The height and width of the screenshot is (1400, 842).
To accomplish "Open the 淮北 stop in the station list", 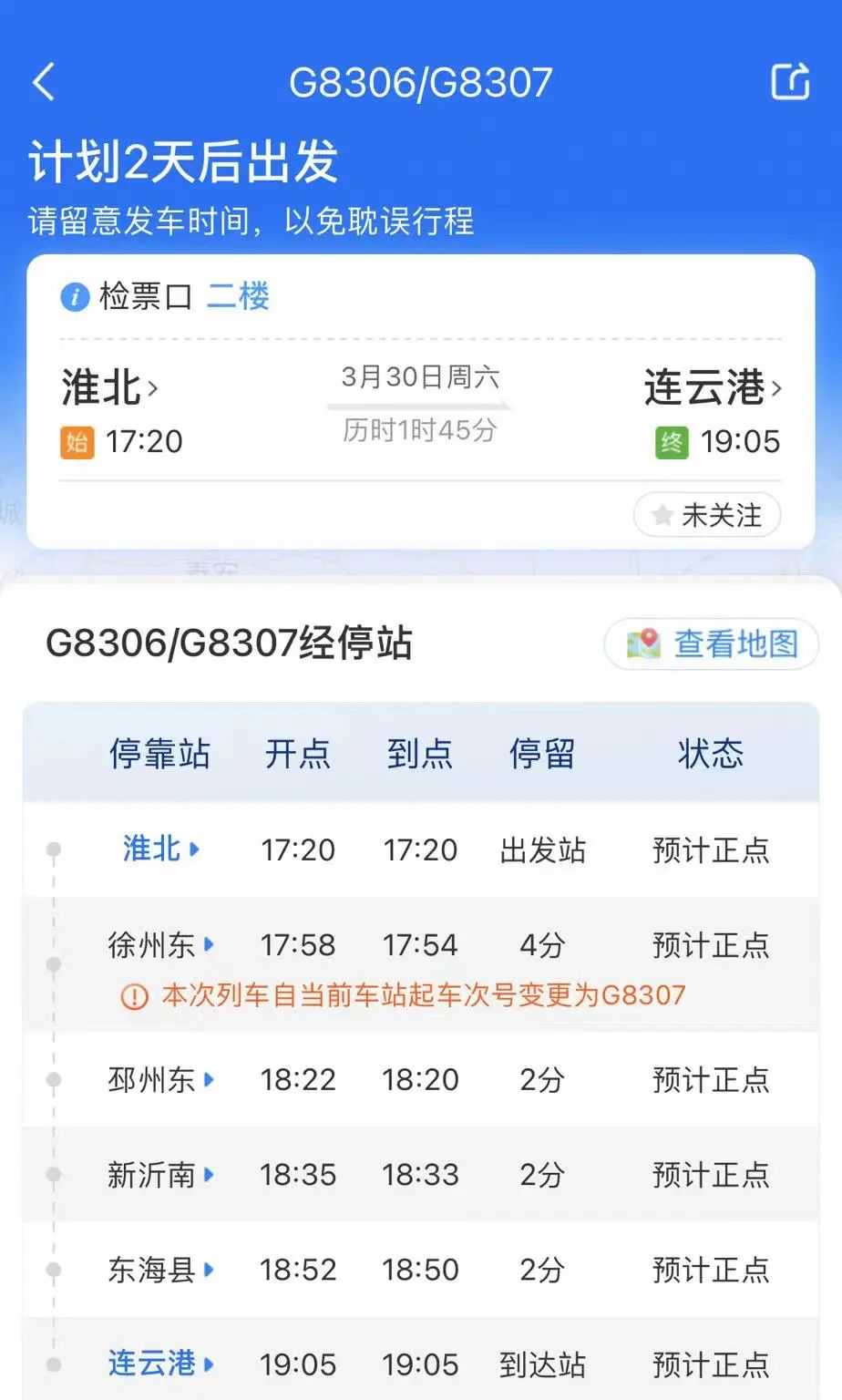I will tap(160, 849).
